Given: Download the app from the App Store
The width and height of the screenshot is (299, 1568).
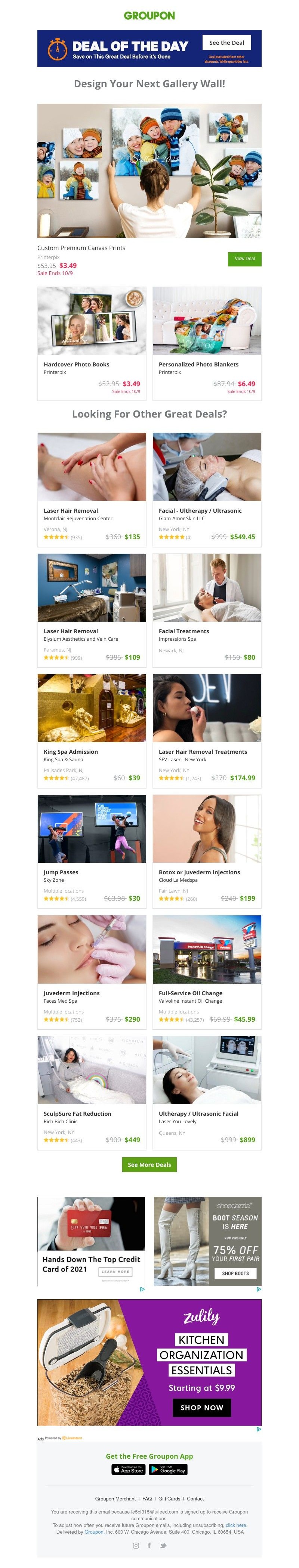Looking at the screenshot, I should (x=128, y=1469).
